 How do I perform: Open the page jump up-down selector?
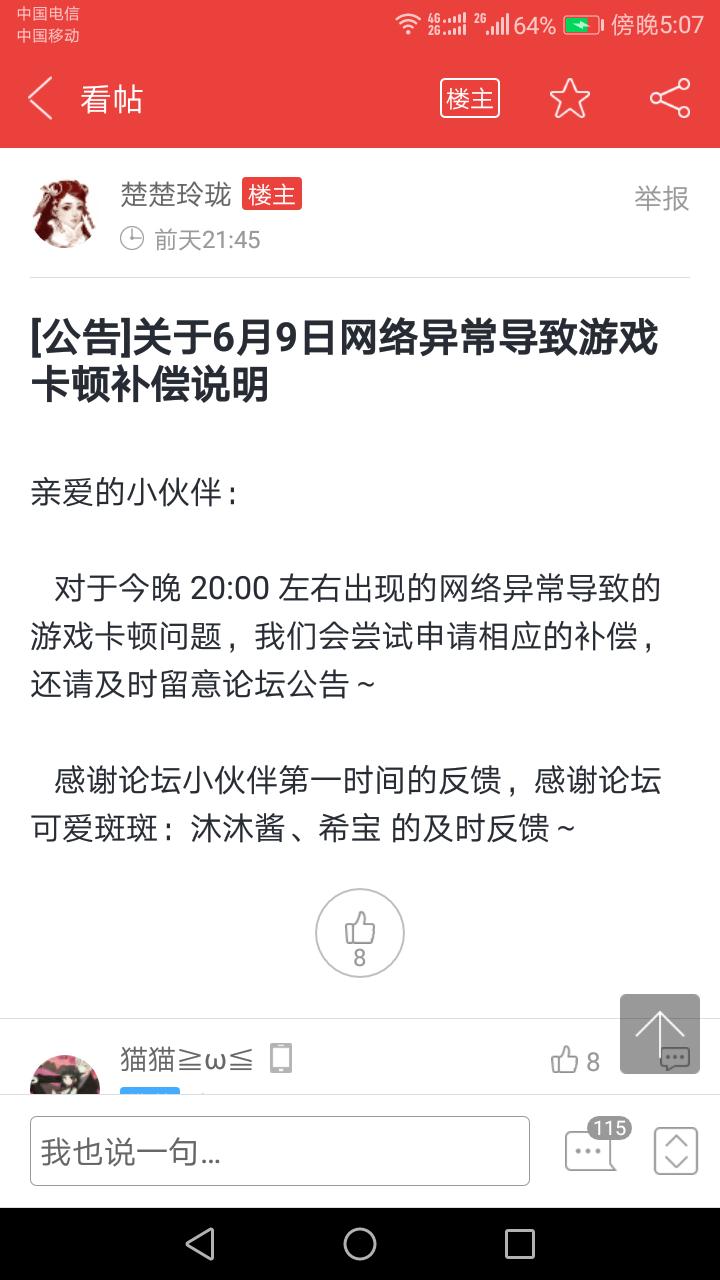[x=676, y=1151]
